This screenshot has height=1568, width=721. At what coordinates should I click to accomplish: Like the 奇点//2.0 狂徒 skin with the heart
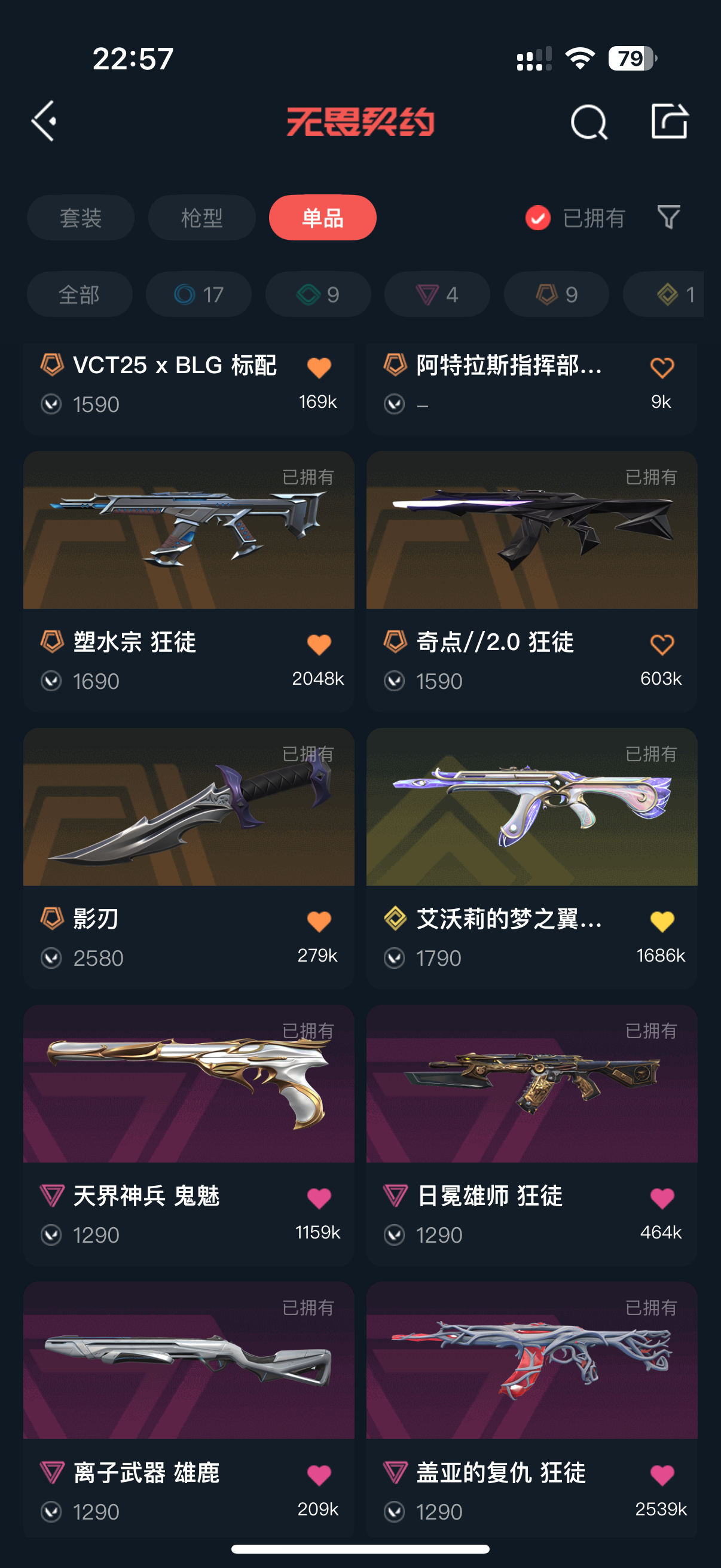tap(662, 644)
